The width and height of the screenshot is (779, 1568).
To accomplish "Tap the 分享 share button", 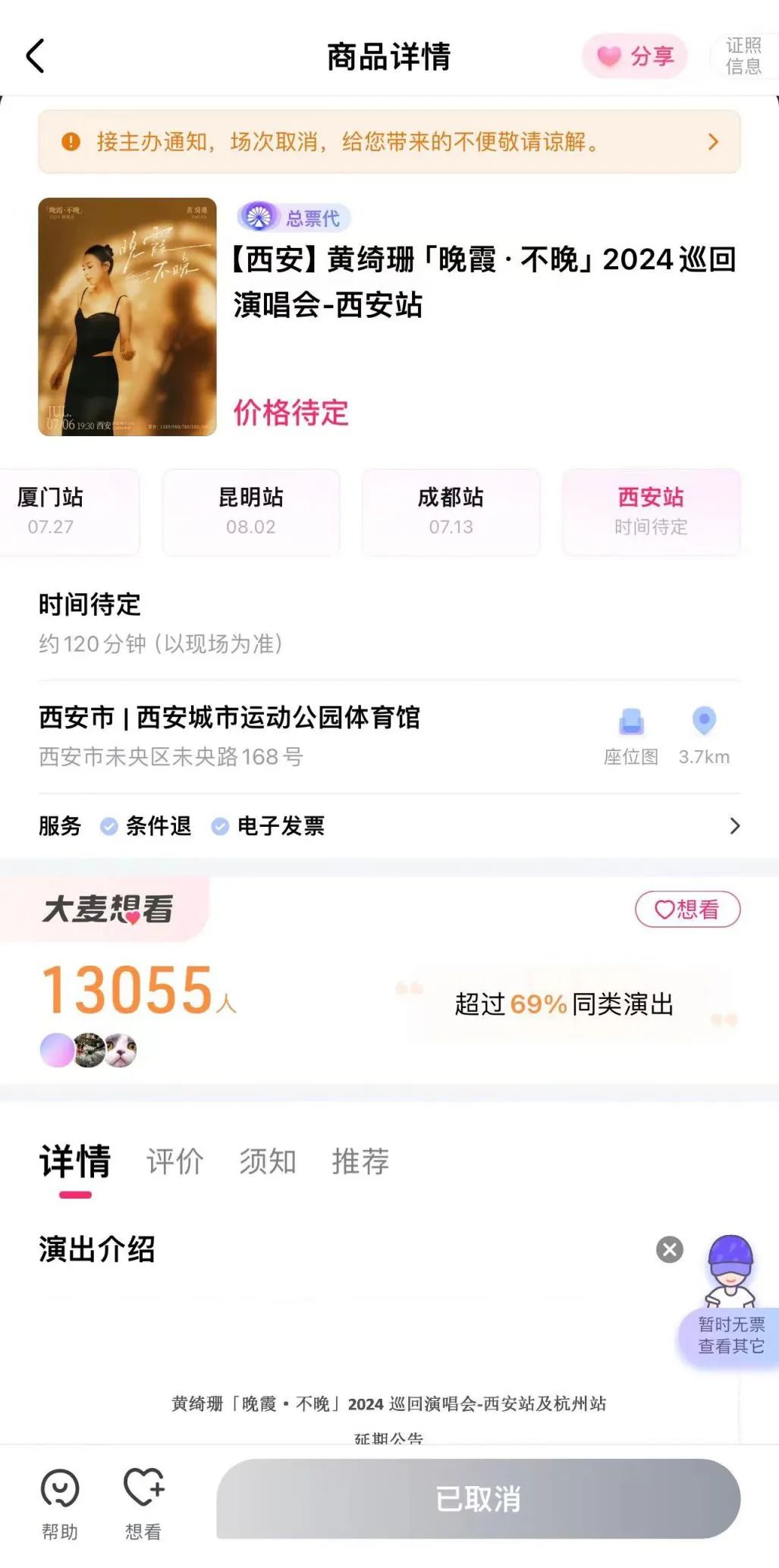I will tap(635, 56).
